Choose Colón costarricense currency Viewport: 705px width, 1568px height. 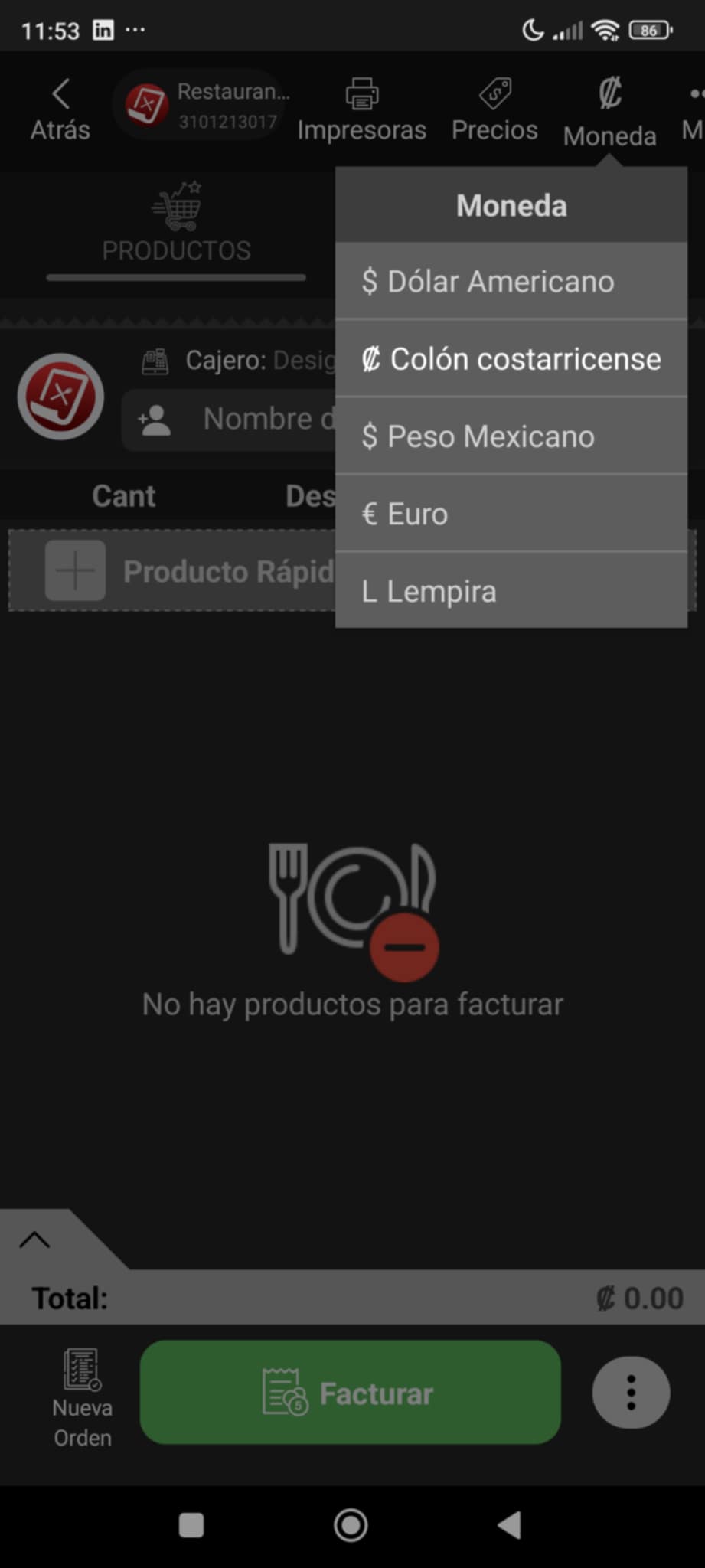point(511,359)
